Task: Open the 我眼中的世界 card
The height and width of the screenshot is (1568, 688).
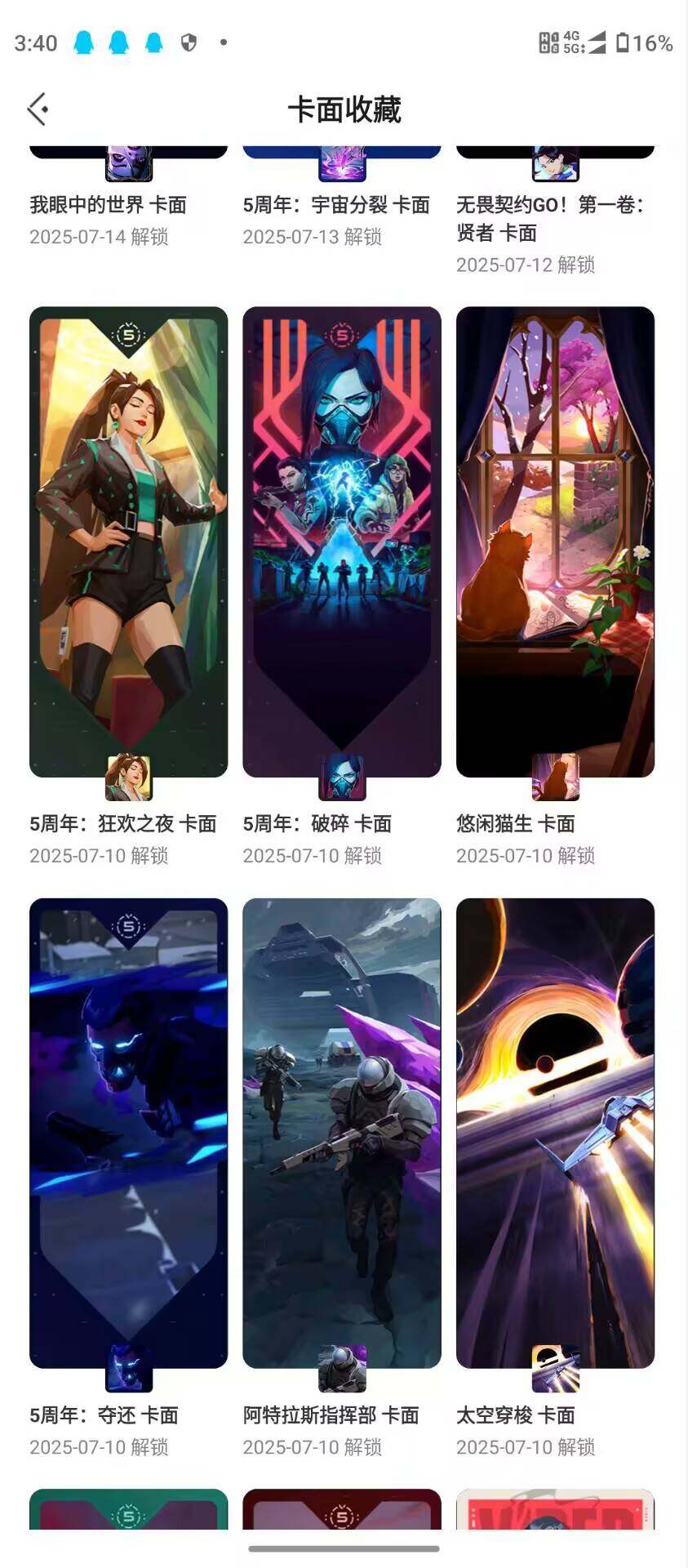Action: pyautogui.click(x=109, y=205)
